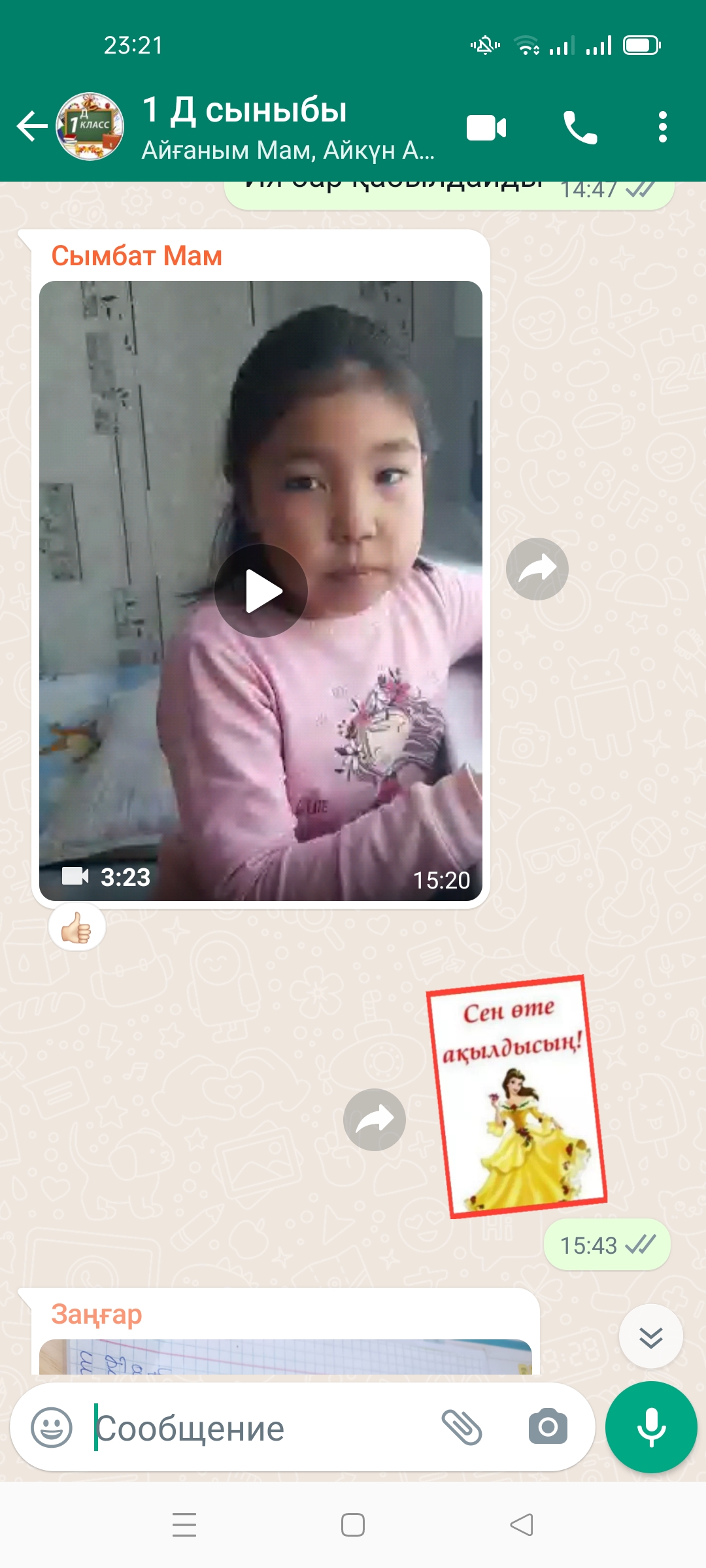Attach a file with the paperclip
706x1568 pixels.
(x=462, y=1428)
